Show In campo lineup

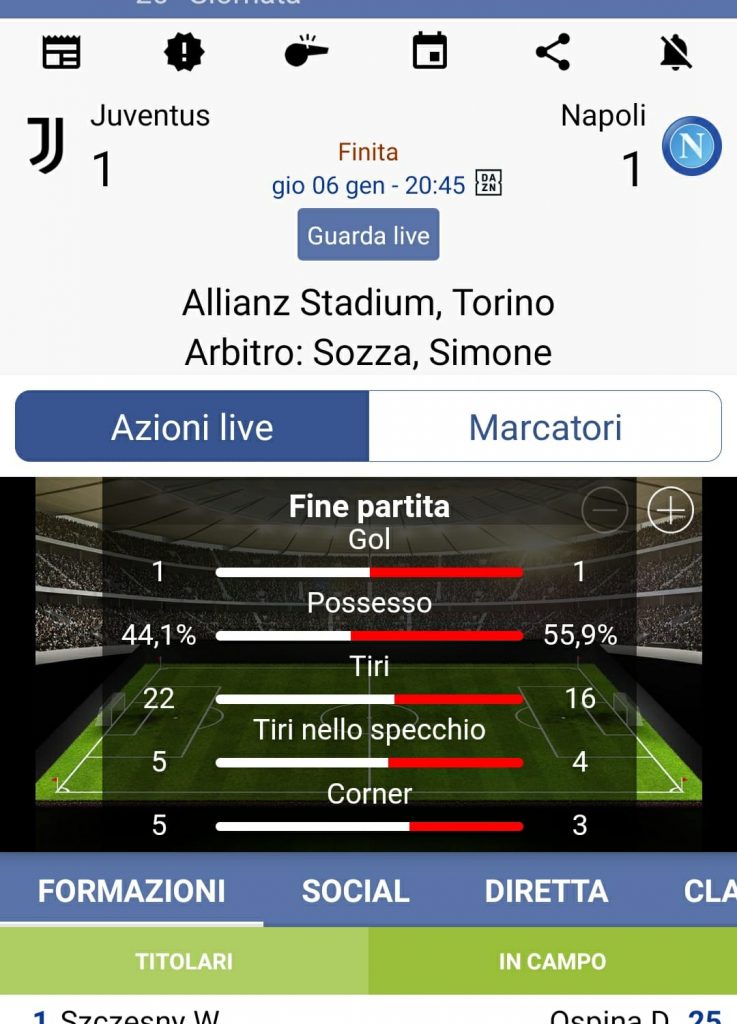pyautogui.click(x=552, y=961)
